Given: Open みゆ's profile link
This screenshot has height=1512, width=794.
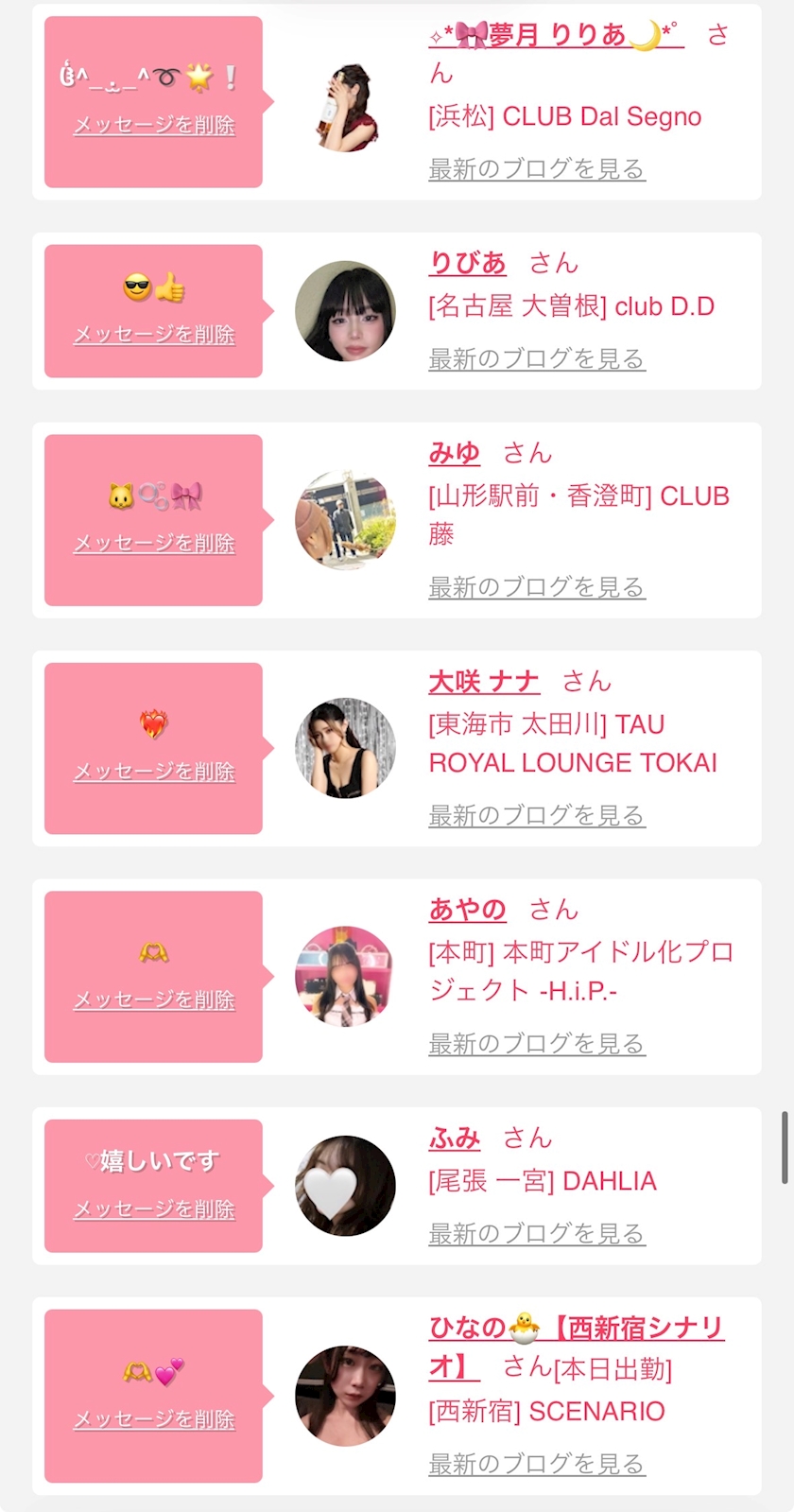Looking at the screenshot, I should (454, 453).
